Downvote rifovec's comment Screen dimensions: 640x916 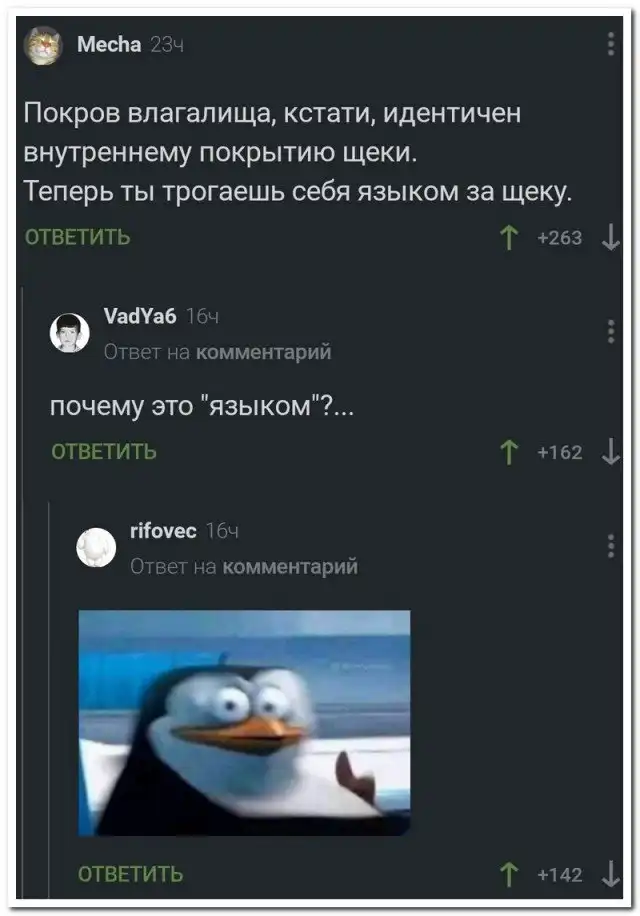[x=611, y=875]
